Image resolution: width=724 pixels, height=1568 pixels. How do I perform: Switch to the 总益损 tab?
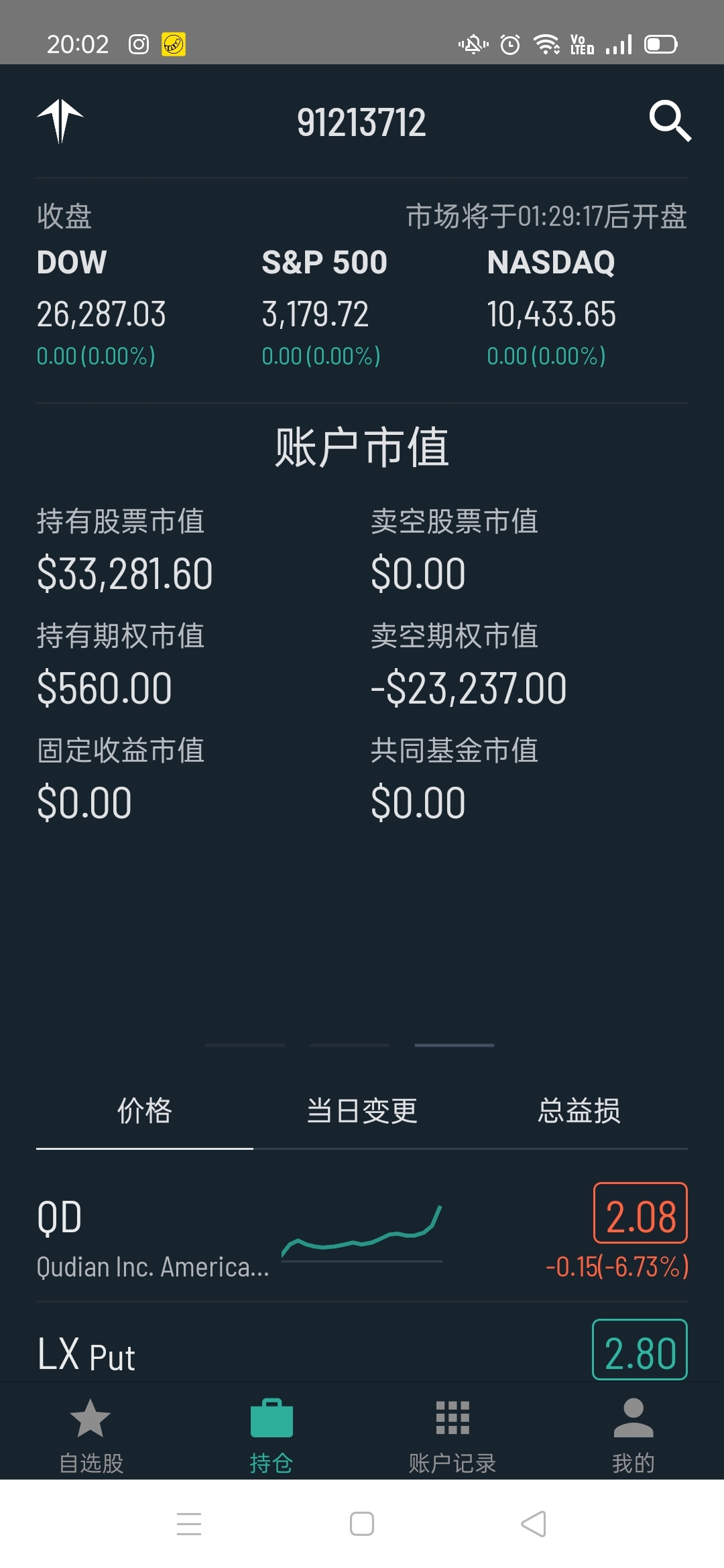[x=579, y=1111]
